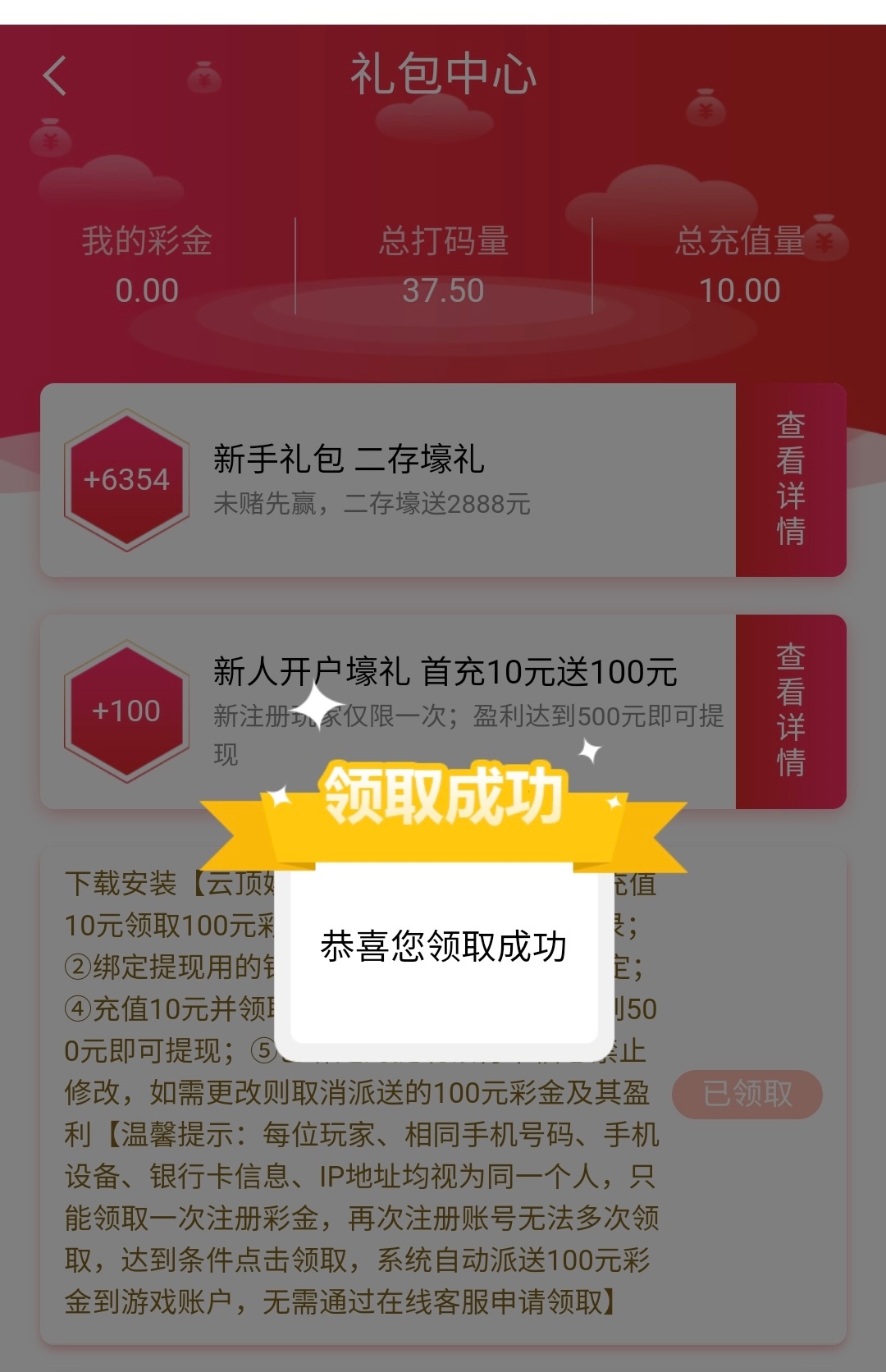Image resolution: width=886 pixels, height=1372 pixels.
Task: Go back from the 礼包中心 page
Action: [55, 76]
